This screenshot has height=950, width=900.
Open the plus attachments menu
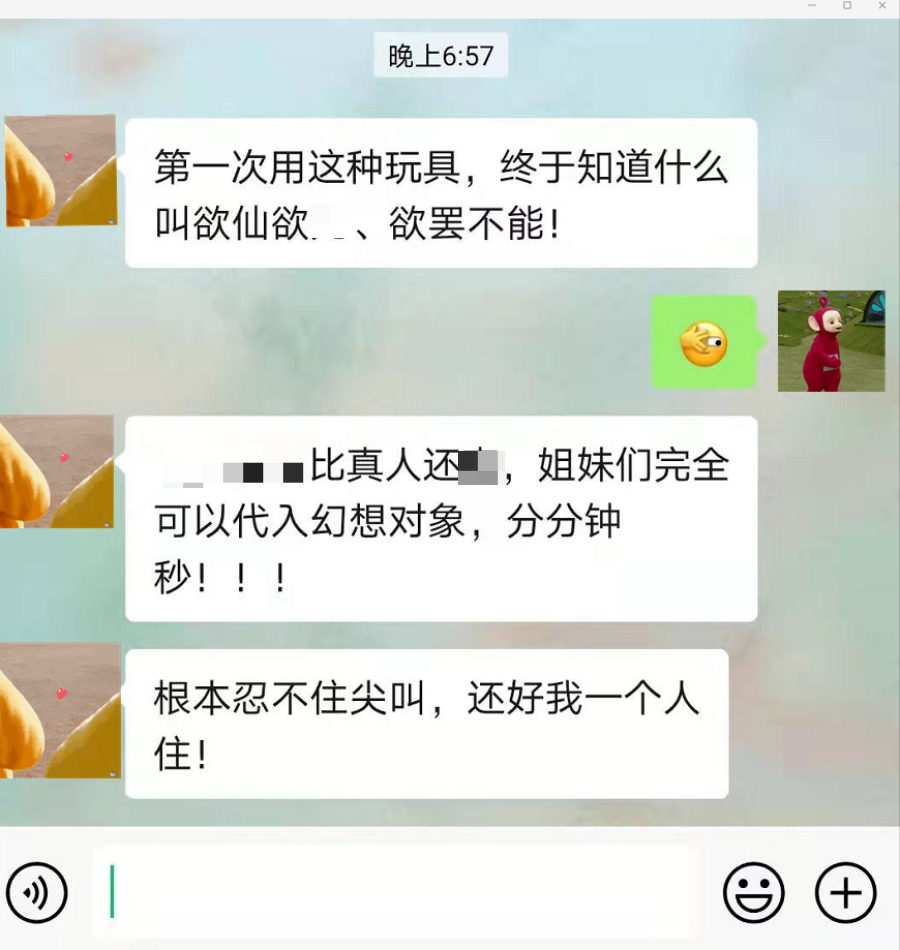point(845,892)
